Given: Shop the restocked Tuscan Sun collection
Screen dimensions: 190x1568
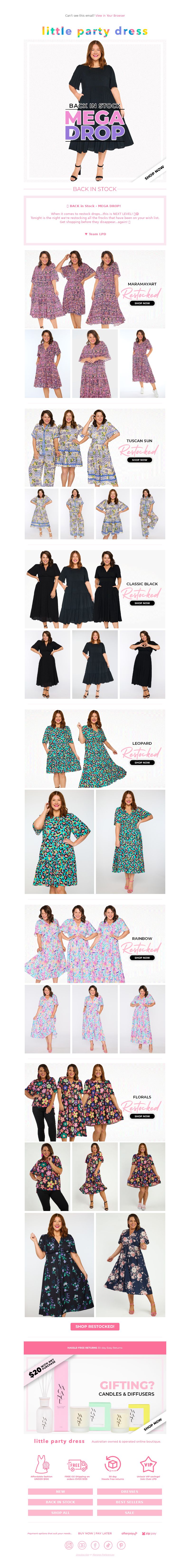Looking at the screenshot, I should 140,460.
